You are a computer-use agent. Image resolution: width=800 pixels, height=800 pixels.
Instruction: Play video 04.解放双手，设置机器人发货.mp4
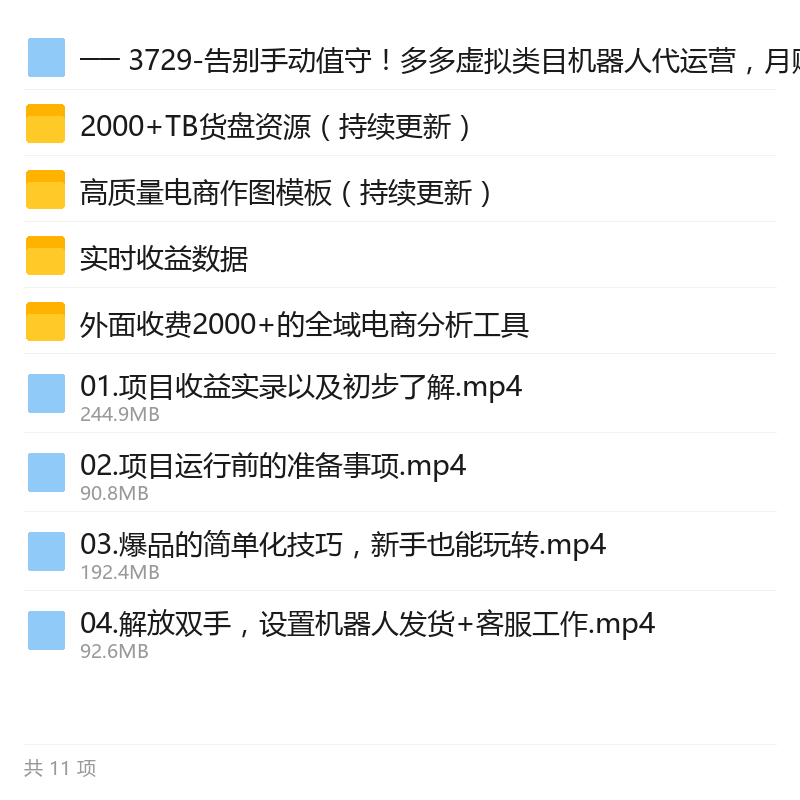(x=400, y=631)
